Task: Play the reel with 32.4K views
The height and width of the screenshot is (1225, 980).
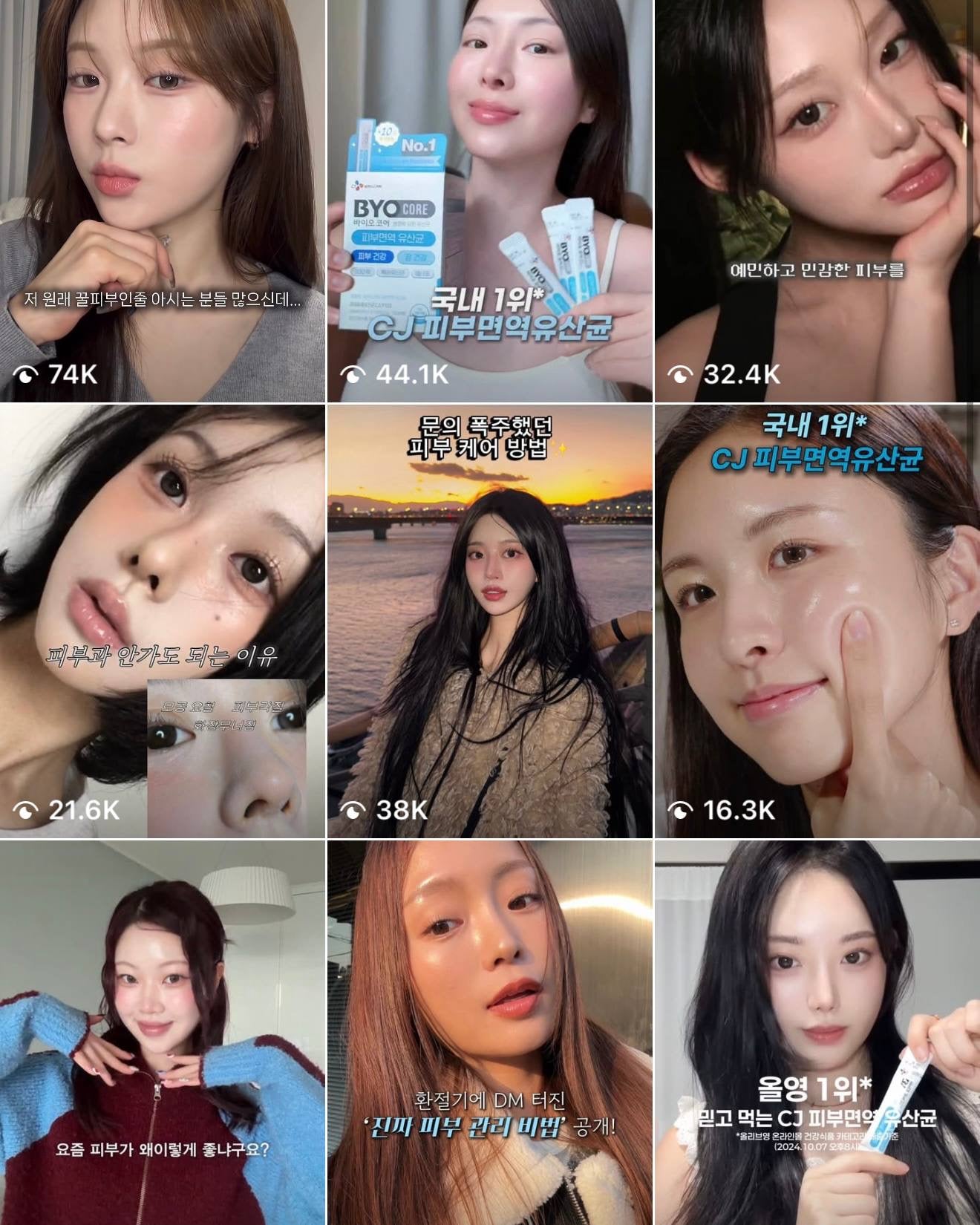Action: [817, 200]
